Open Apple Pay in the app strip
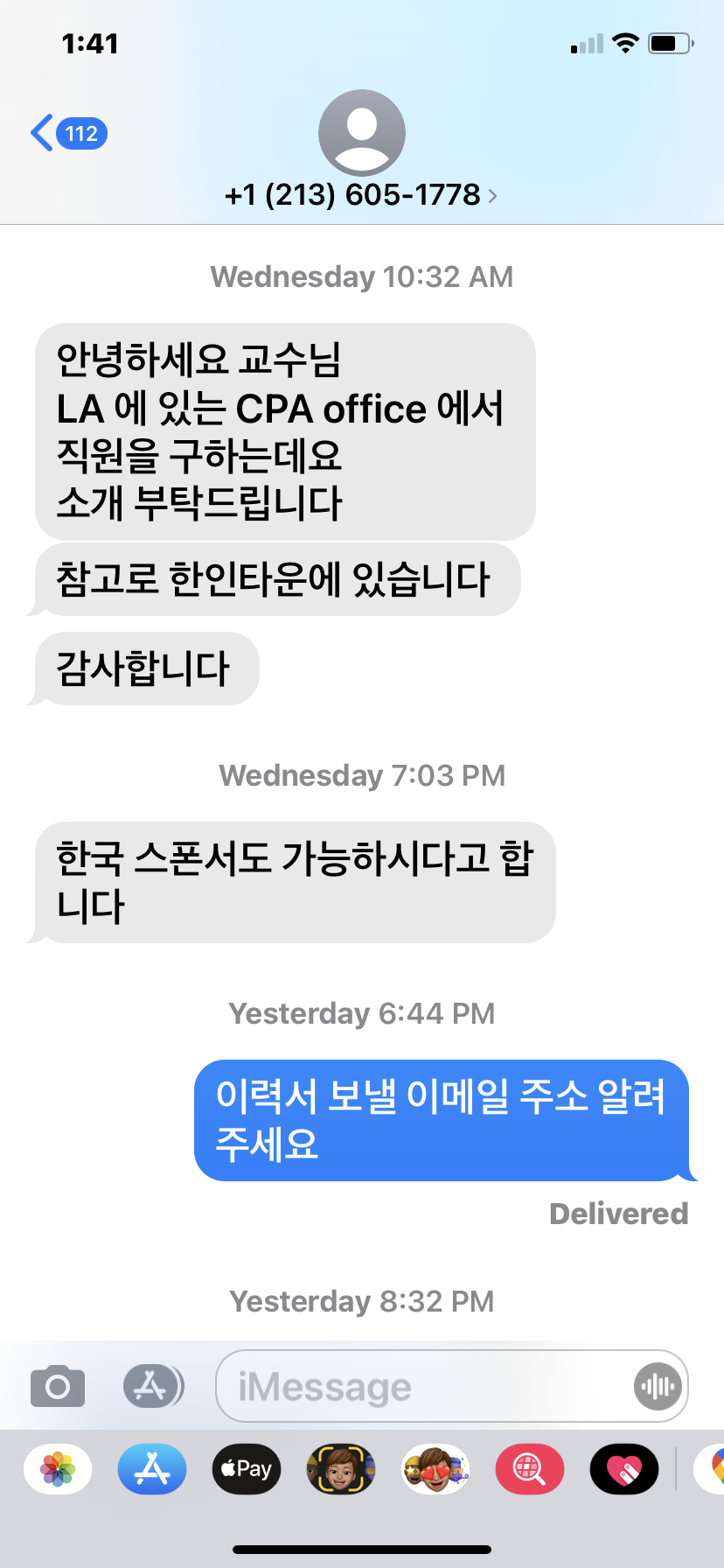Screen dimensions: 724x1568 pyautogui.click(x=247, y=1469)
